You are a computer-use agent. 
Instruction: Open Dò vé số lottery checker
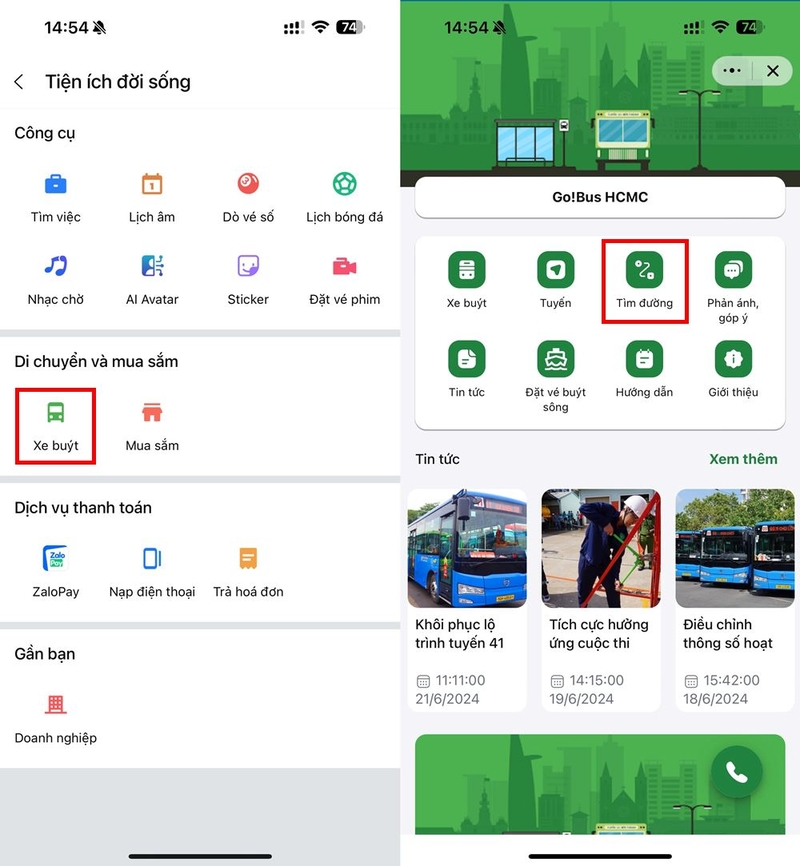click(248, 196)
